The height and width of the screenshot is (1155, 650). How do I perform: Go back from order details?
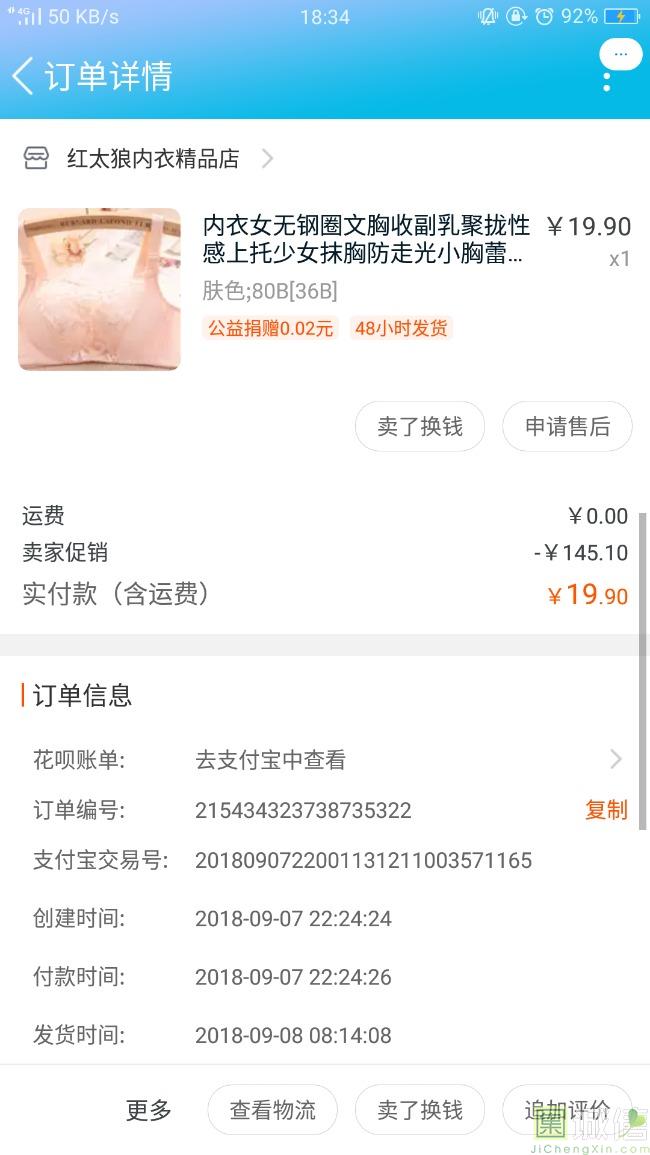pos(24,76)
